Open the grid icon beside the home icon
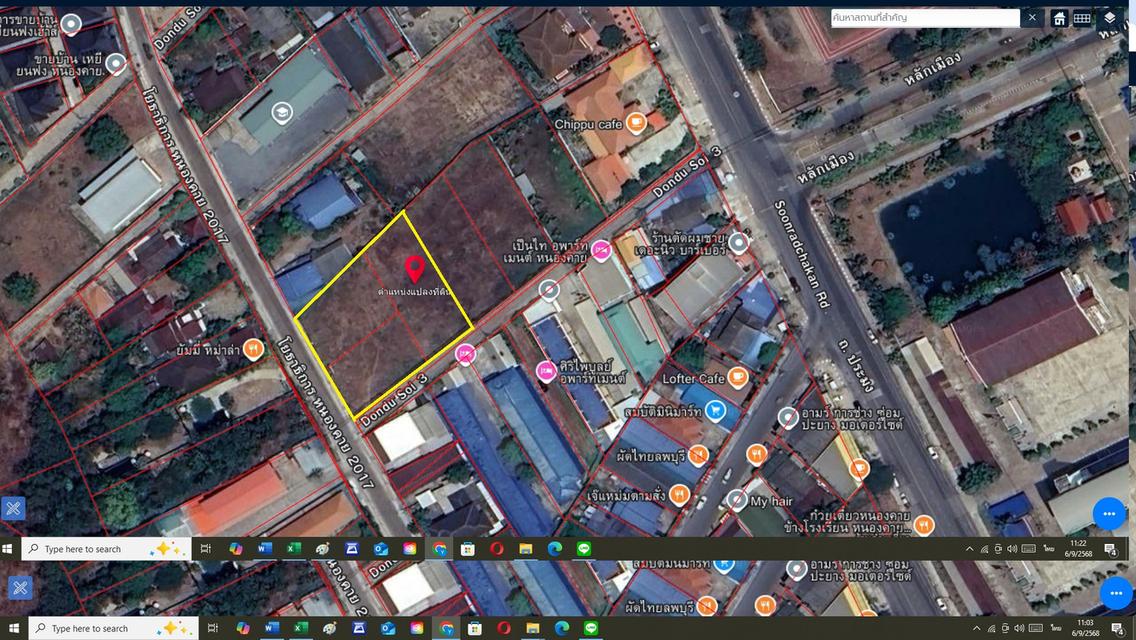Viewport: 1136px width, 640px height. pyautogui.click(x=1082, y=18)
